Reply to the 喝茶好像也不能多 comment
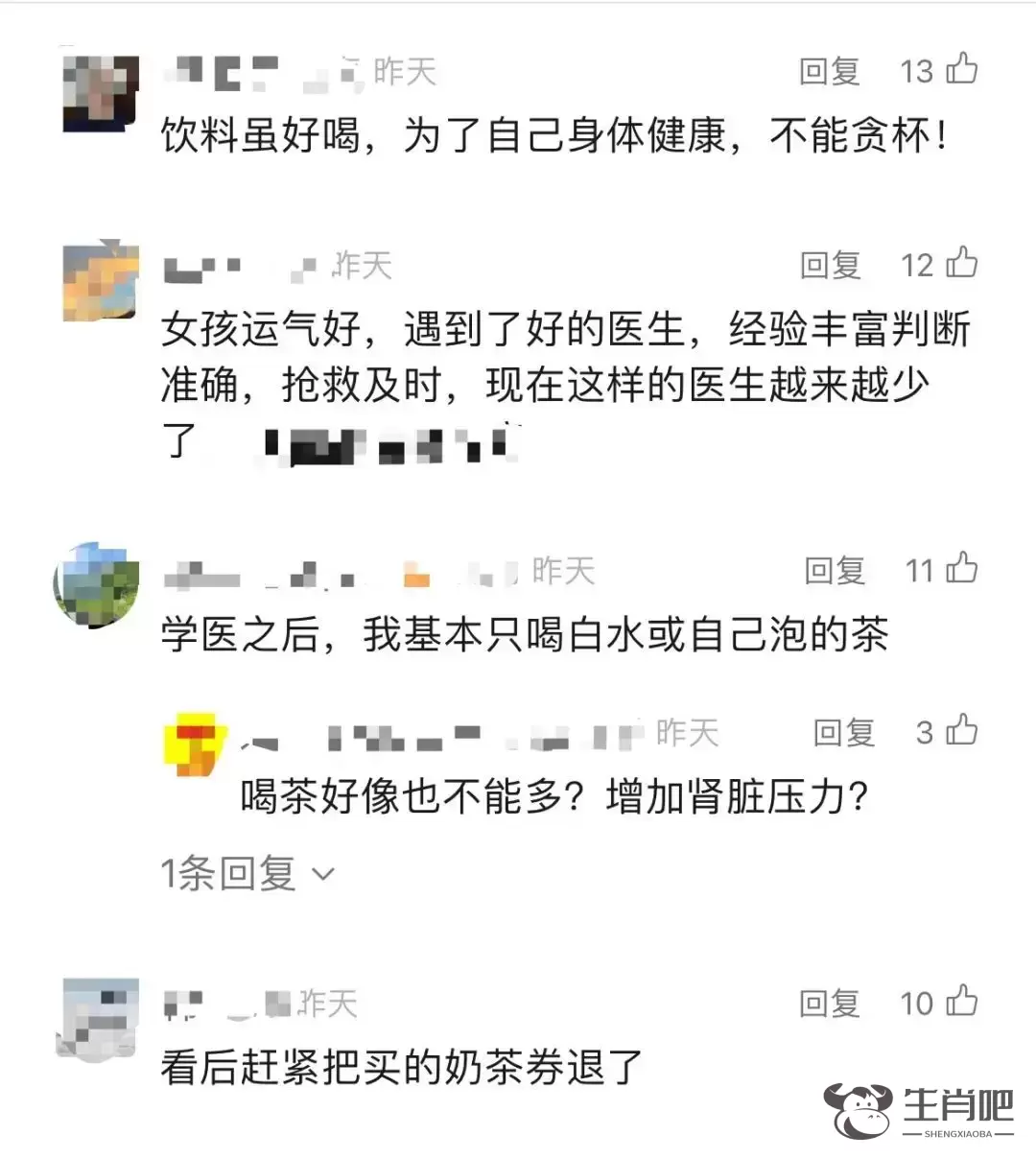Screen dimensions: 1036x1158 pyautogui.click(x=843, y=733)
